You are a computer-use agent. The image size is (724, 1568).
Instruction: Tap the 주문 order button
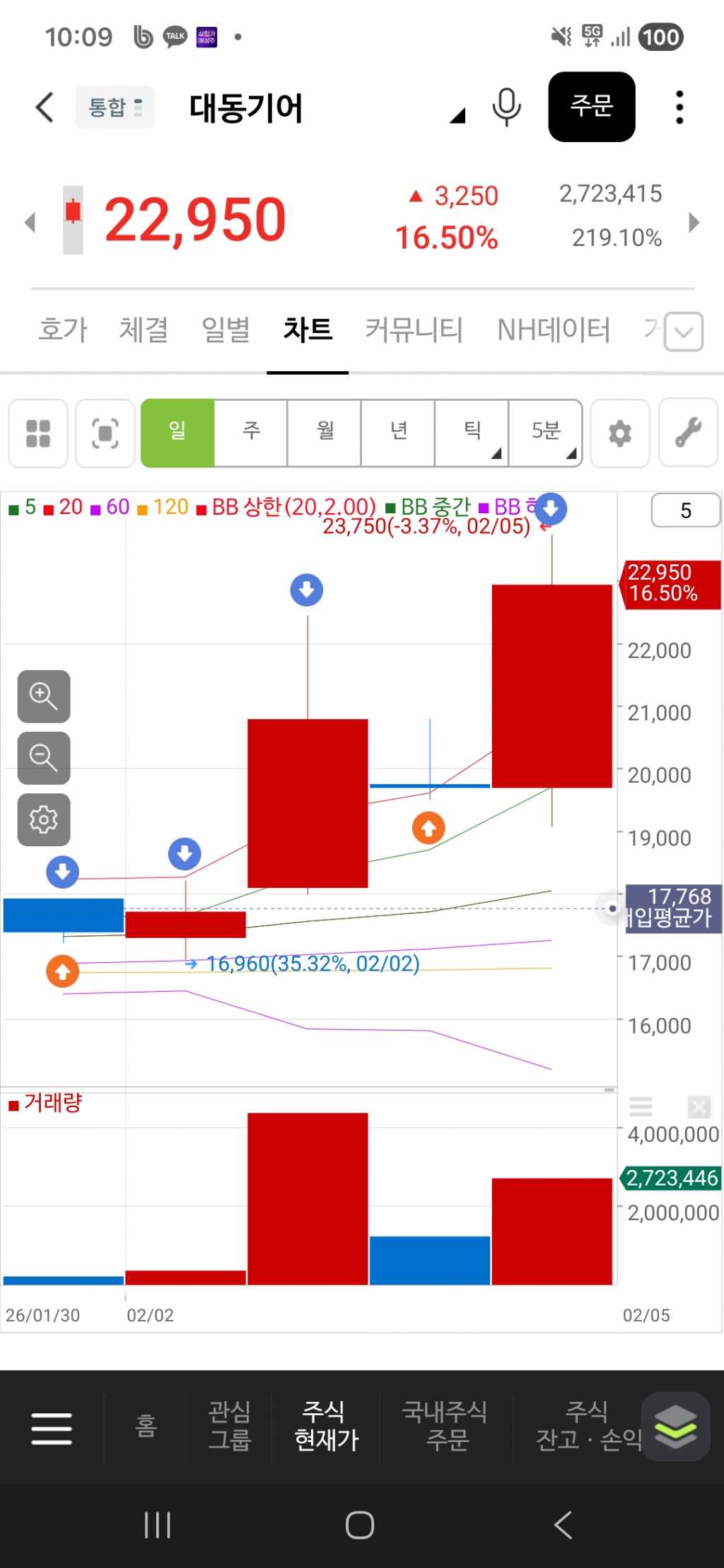[x=591, y=107]
